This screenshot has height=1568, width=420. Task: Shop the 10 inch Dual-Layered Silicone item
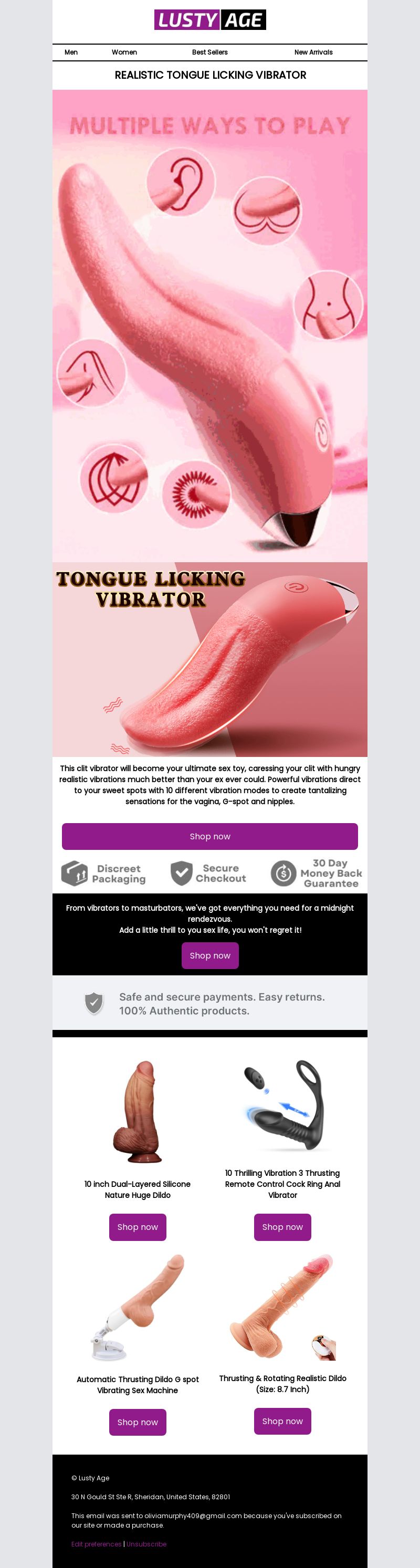tap(138, 1226)
